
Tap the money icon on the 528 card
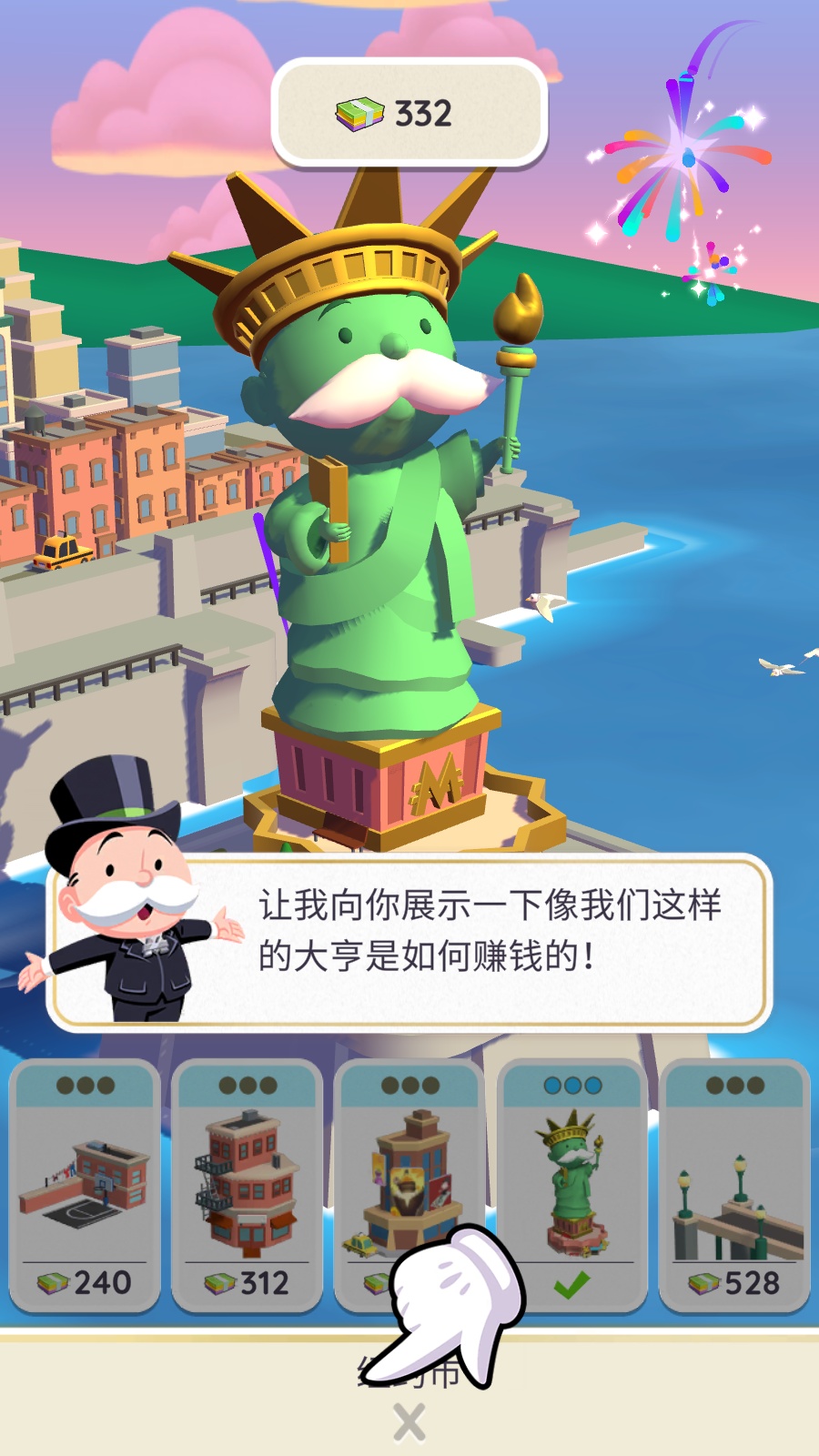(x=706, y=1283)
